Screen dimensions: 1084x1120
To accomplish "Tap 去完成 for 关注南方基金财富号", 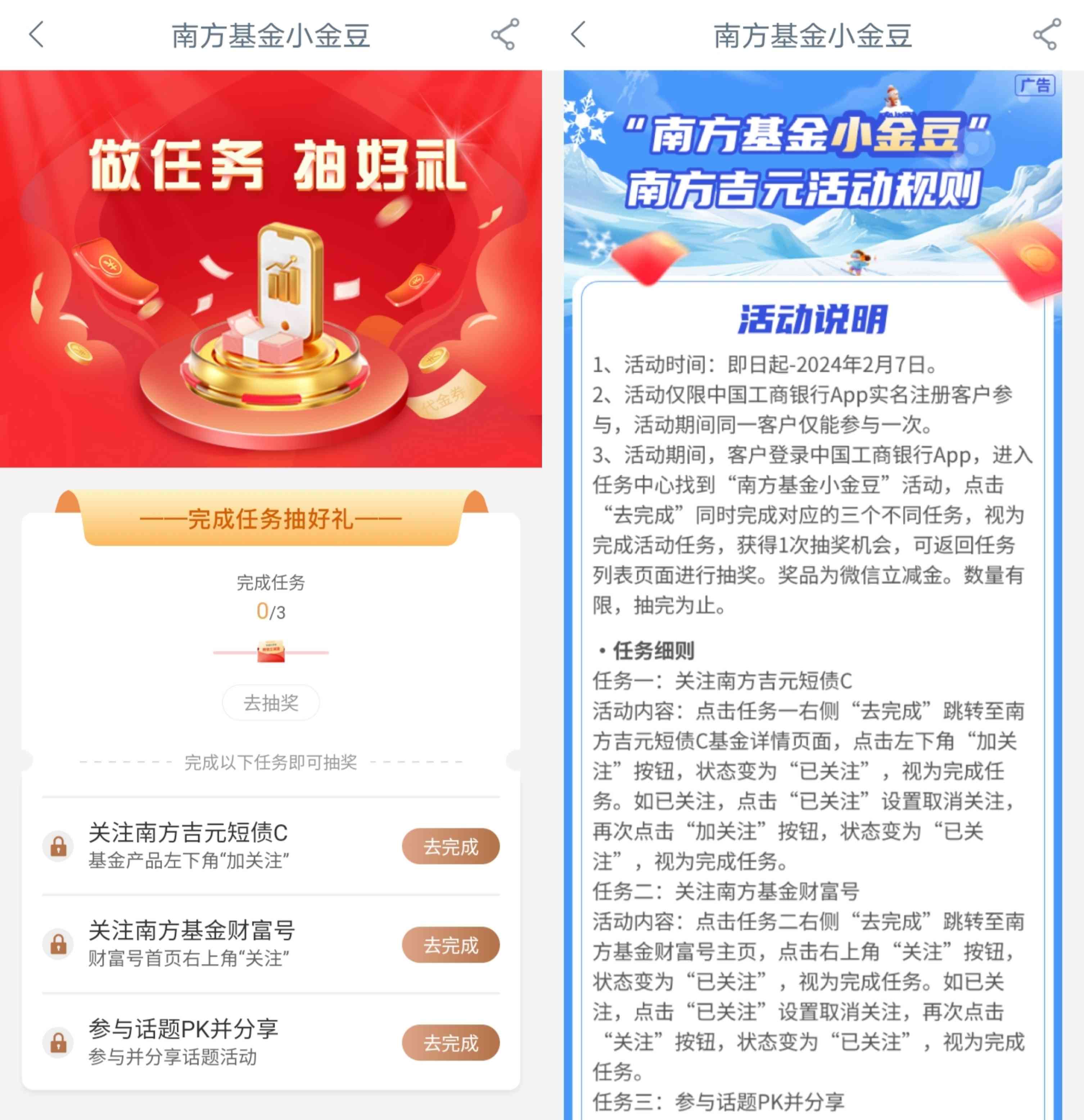I will coord(451,944).
